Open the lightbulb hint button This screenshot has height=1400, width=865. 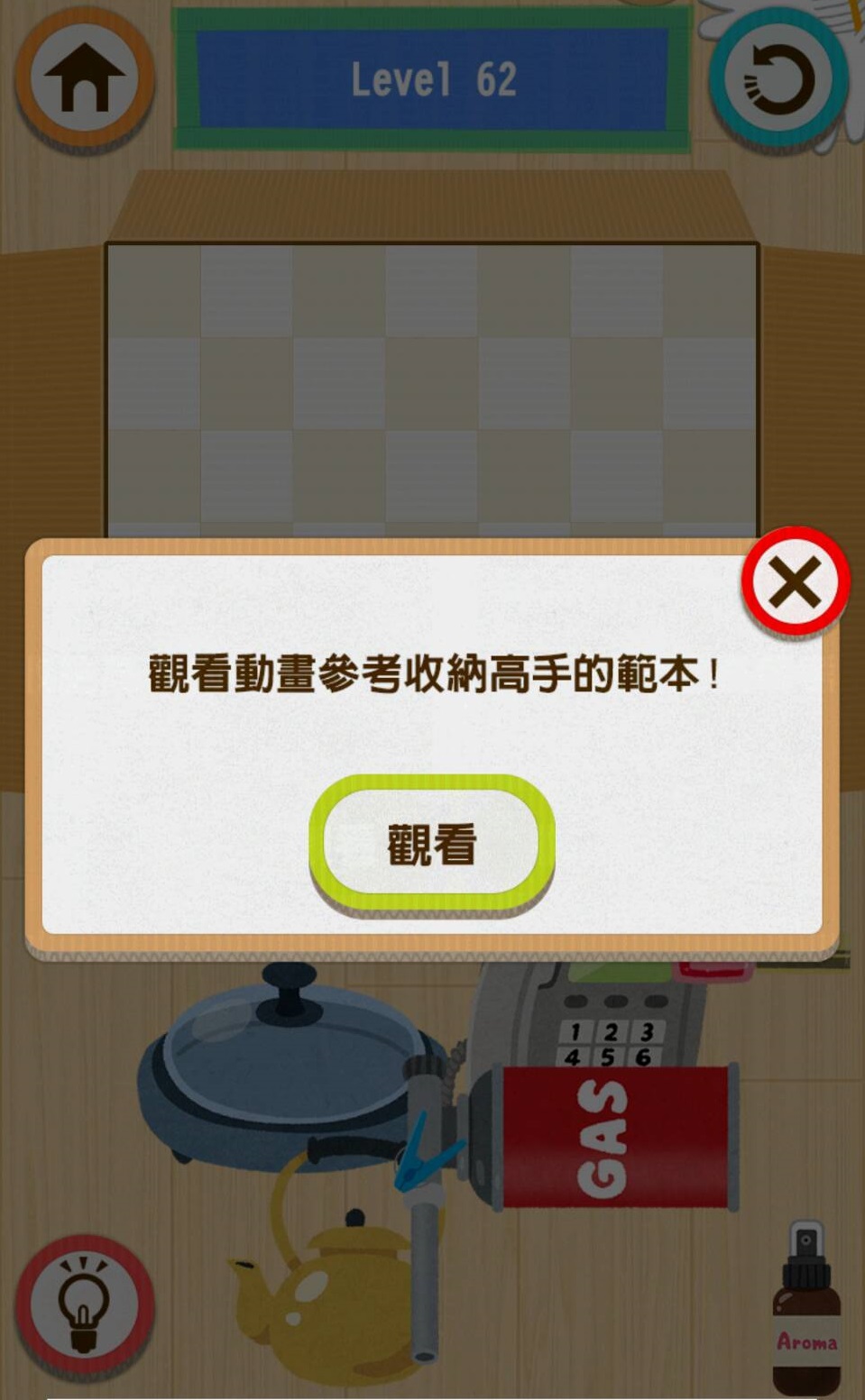coord(84,1304)
